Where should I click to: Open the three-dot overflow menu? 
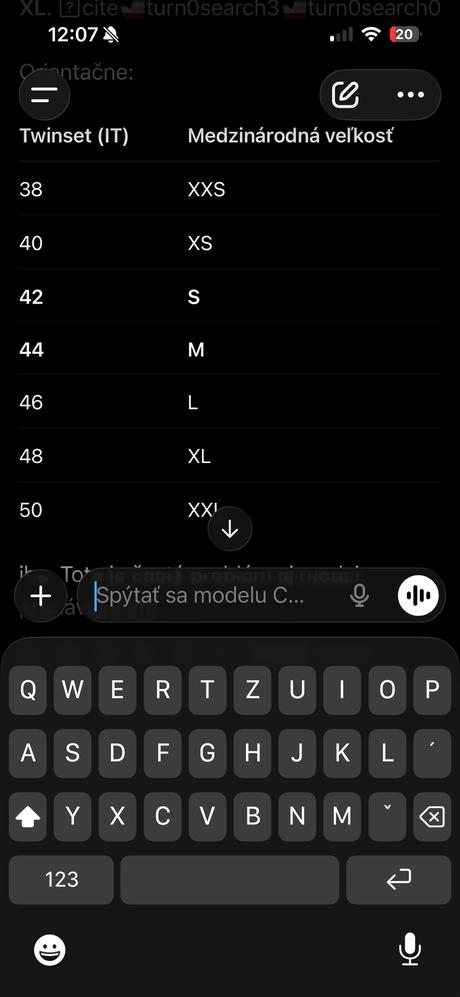pos(410,95)
